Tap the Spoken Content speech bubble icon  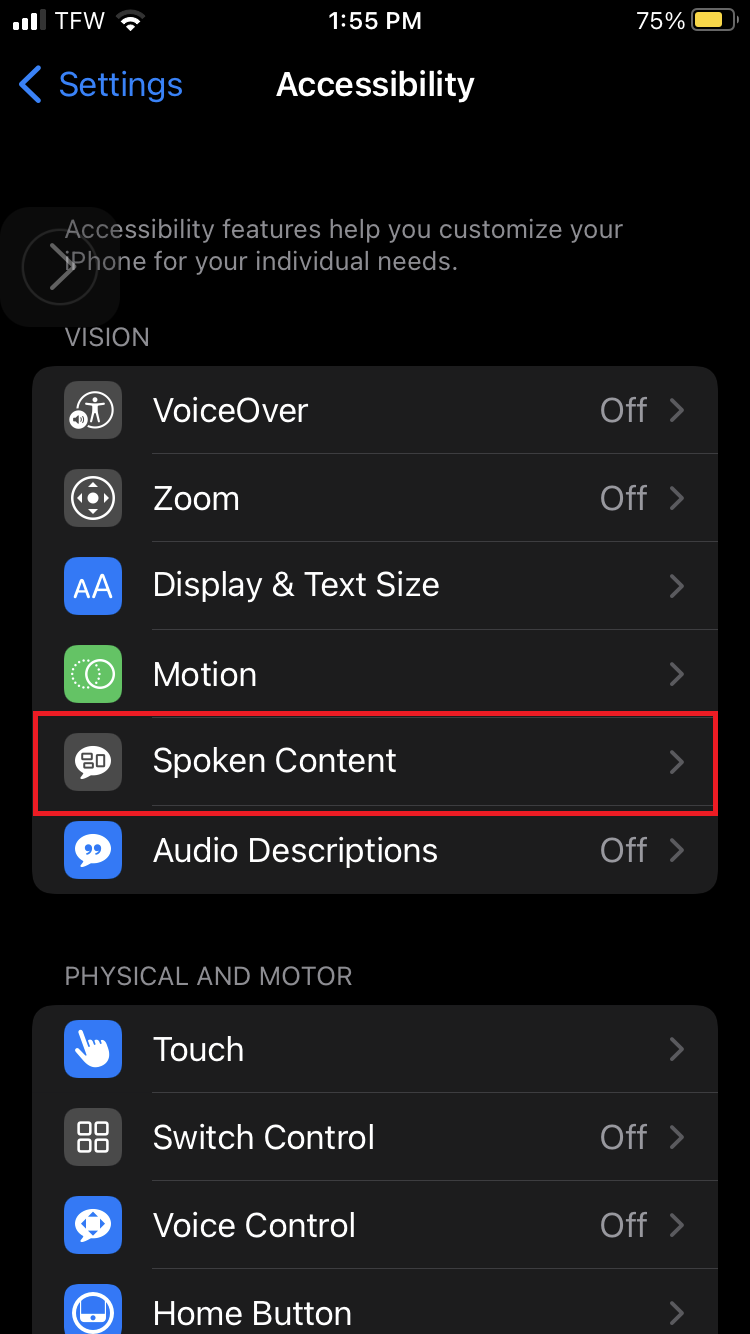[92, 762]
